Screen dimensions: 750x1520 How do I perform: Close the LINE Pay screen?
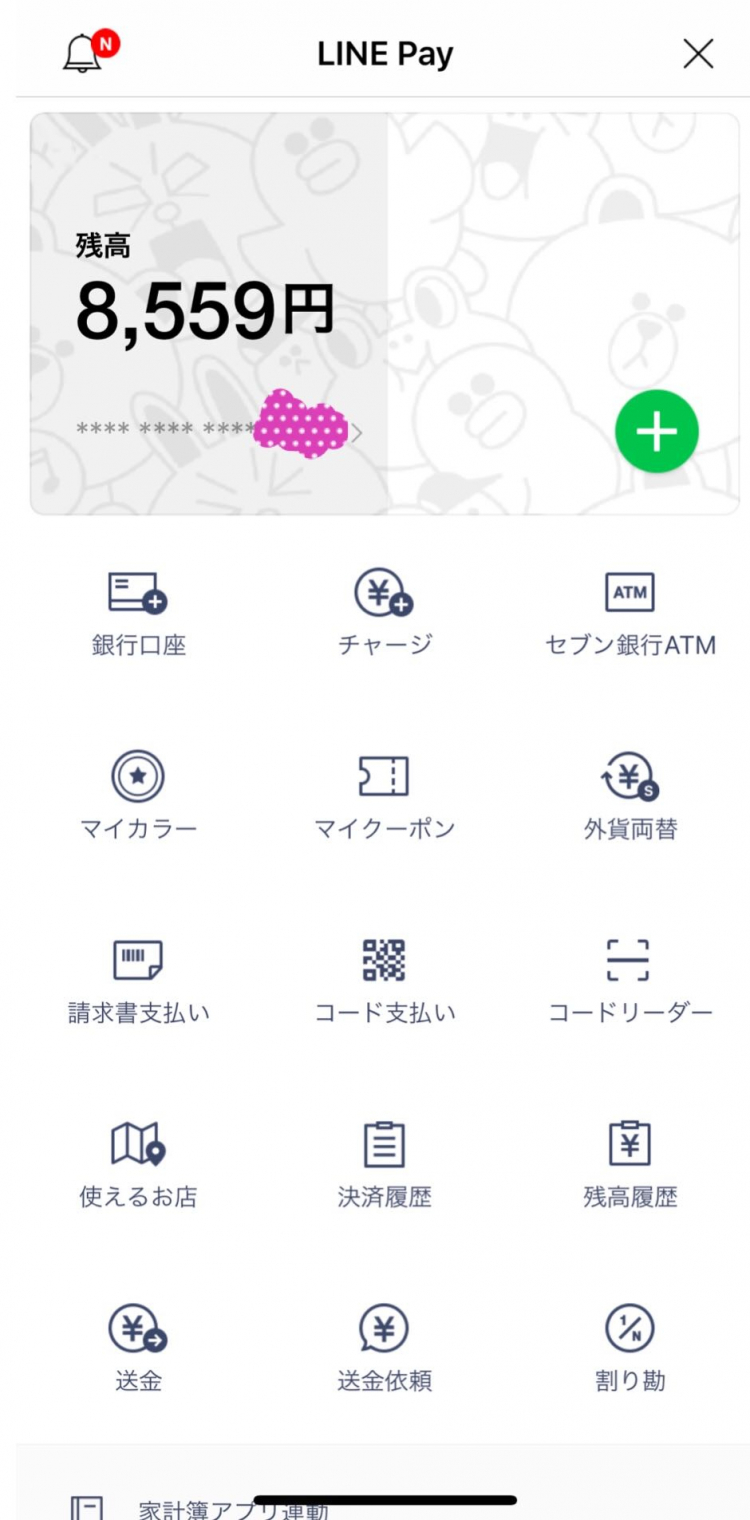tap(698, 53)
